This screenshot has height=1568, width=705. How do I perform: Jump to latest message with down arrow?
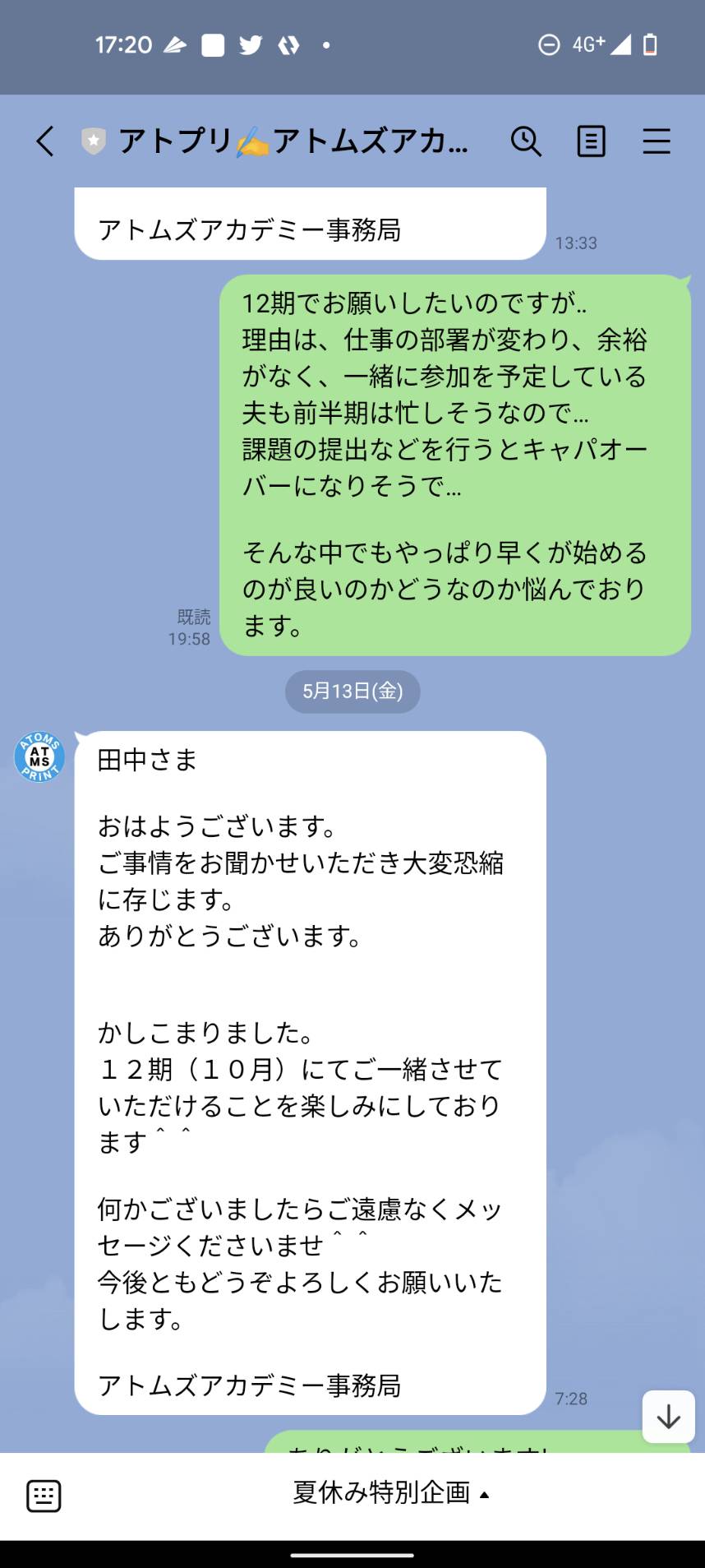pos(669,1417)
